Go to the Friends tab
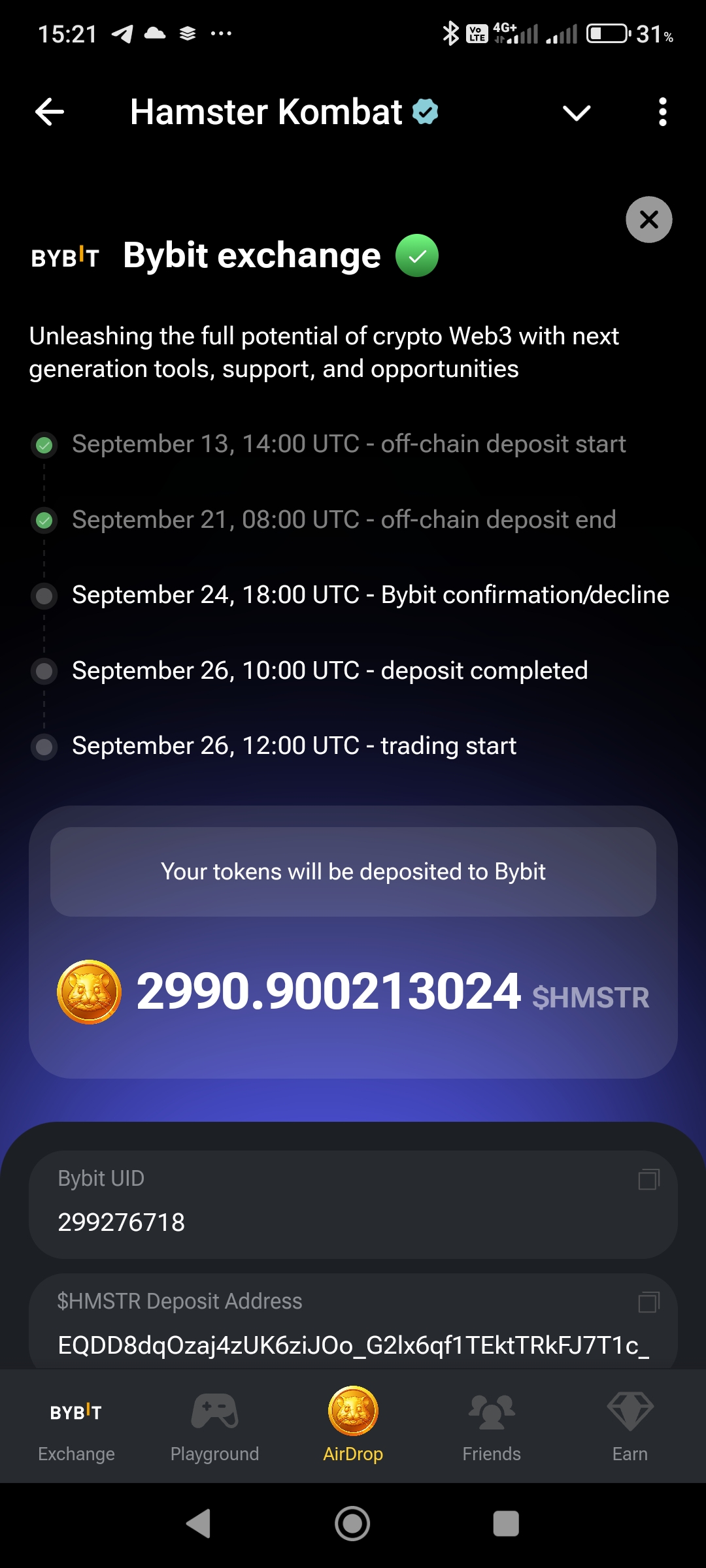The height and width of the screenshot is (1568, 706). [x=492, y=1426]
